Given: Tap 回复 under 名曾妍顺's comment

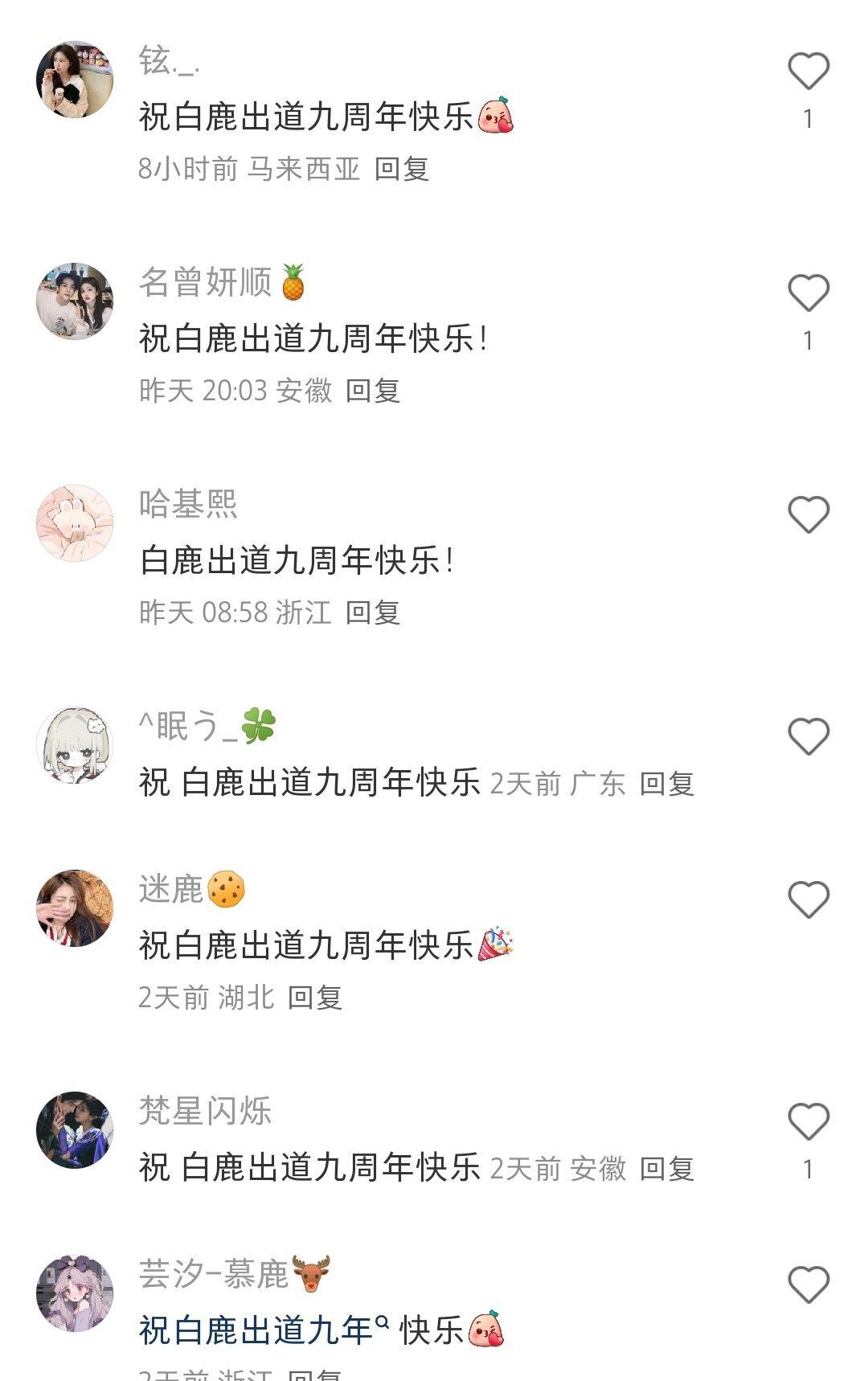Looking at the screenshot, I should (373, 391).
